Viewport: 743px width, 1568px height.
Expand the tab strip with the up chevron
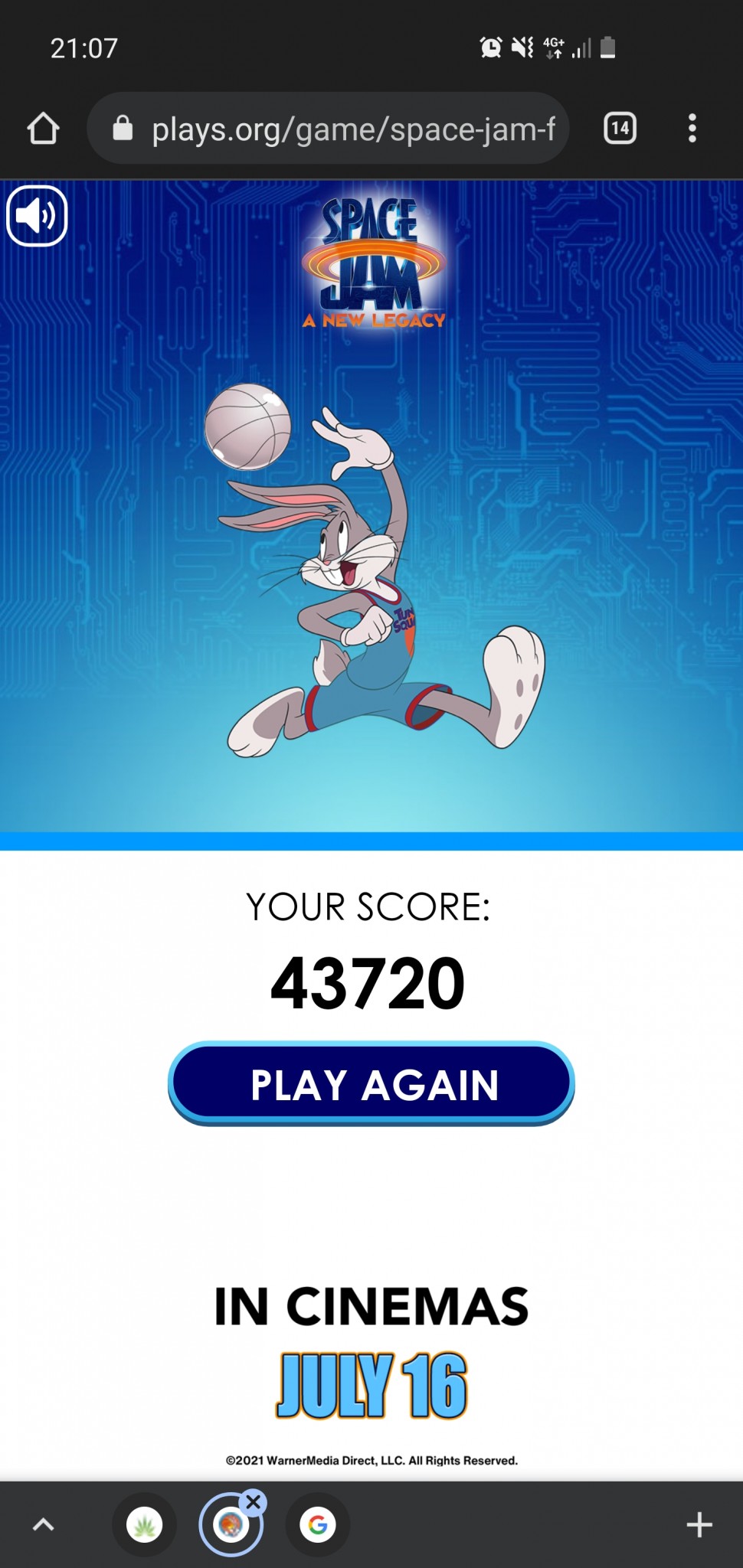coord(44,1524)
